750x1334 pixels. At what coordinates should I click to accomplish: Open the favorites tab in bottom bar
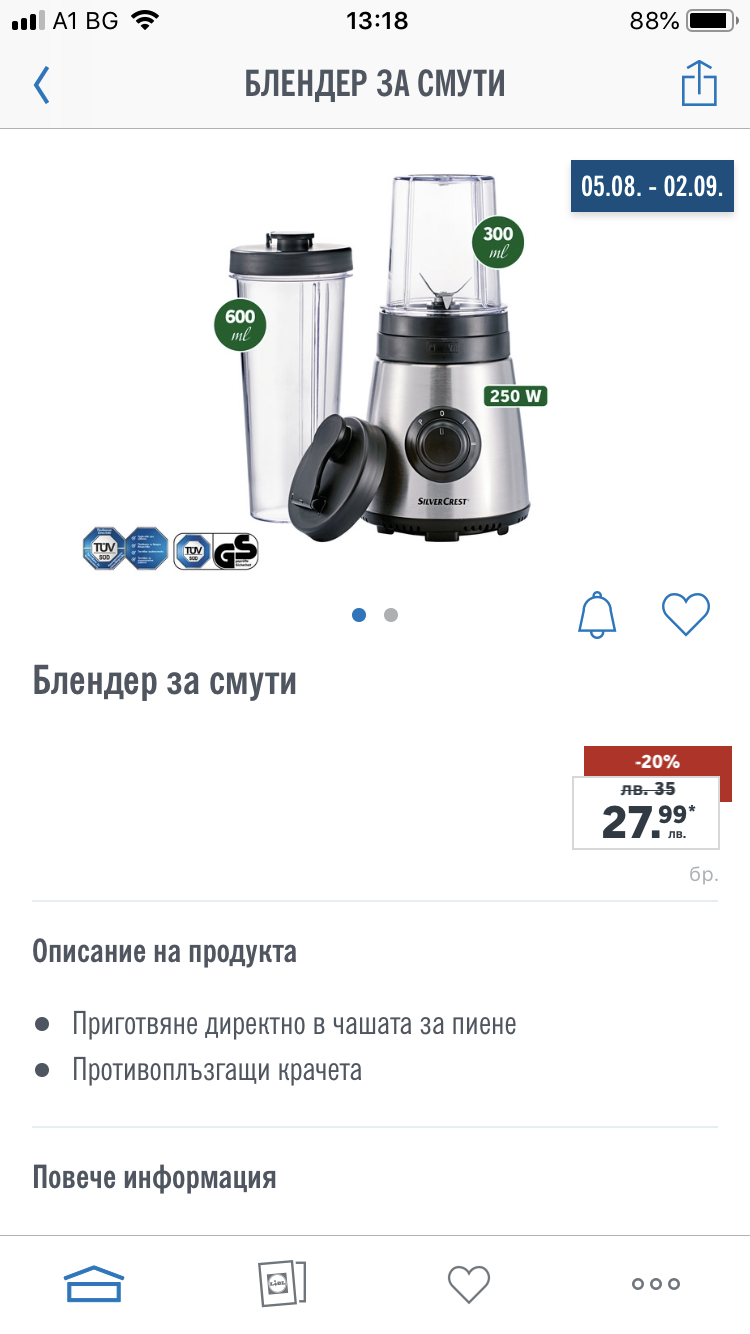coord(468,1283)
